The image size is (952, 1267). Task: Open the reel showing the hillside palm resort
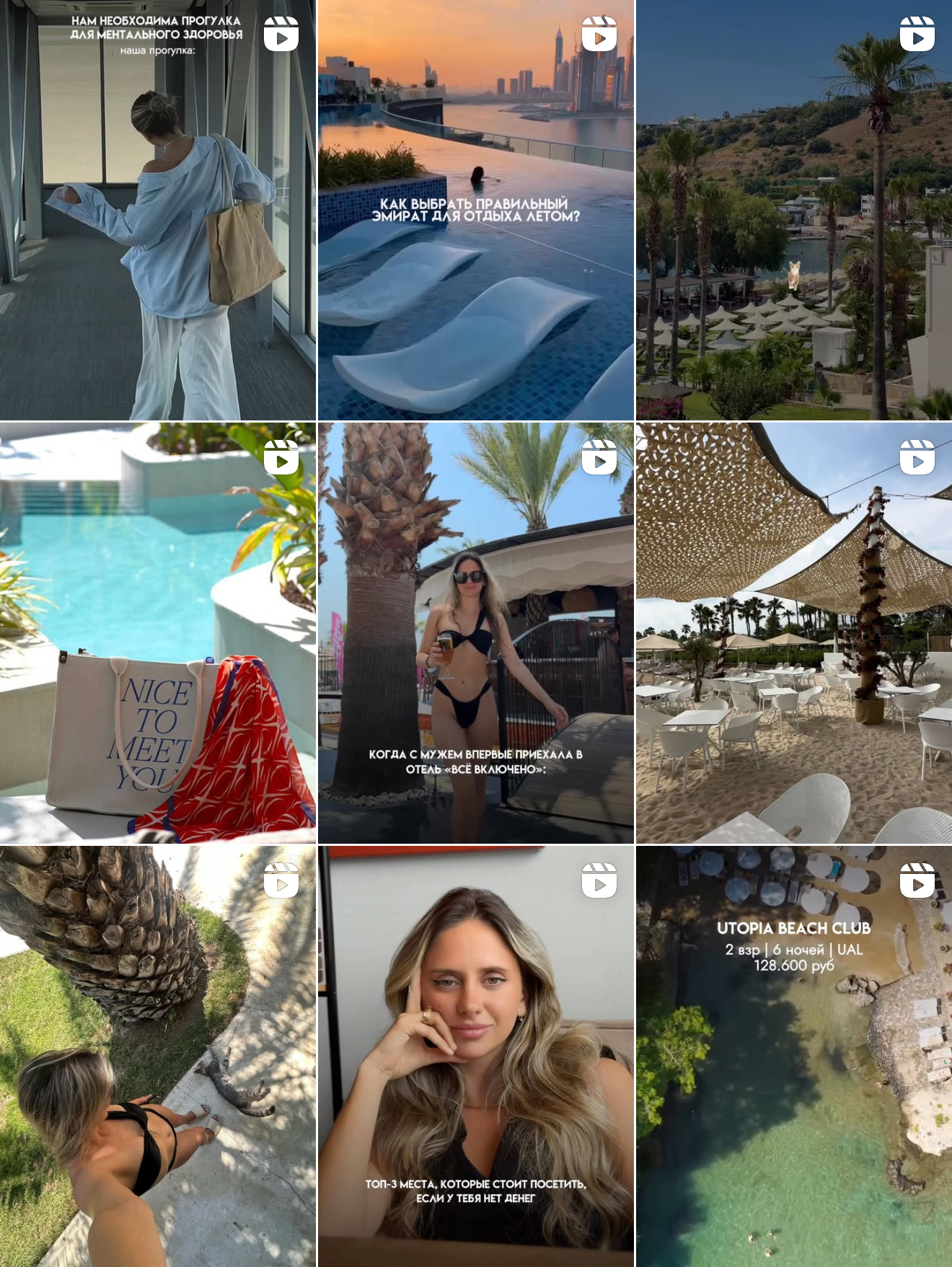[x=794, y=210]
